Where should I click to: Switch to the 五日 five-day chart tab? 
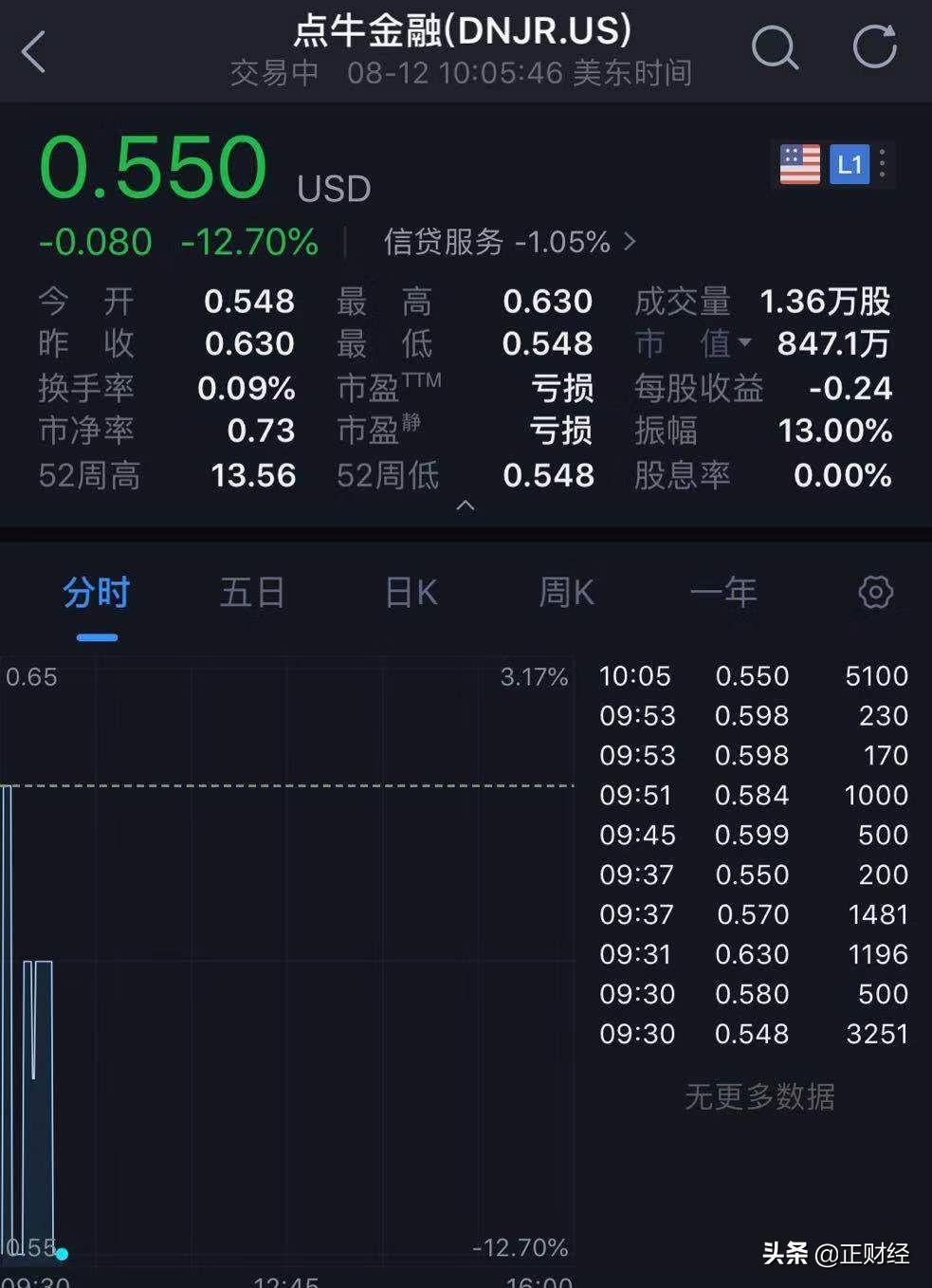click(x=251, y=592)
